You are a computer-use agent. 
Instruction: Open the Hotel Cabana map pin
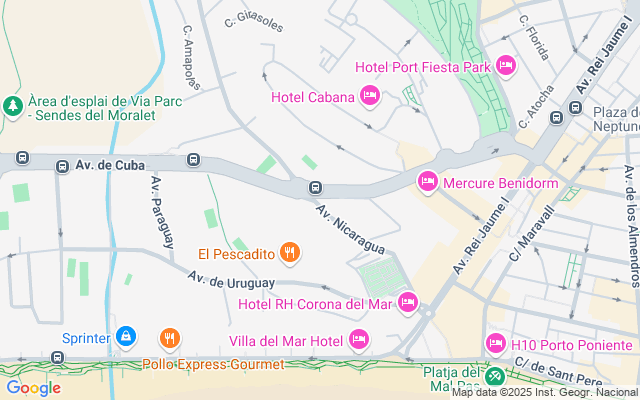(370, 97)
